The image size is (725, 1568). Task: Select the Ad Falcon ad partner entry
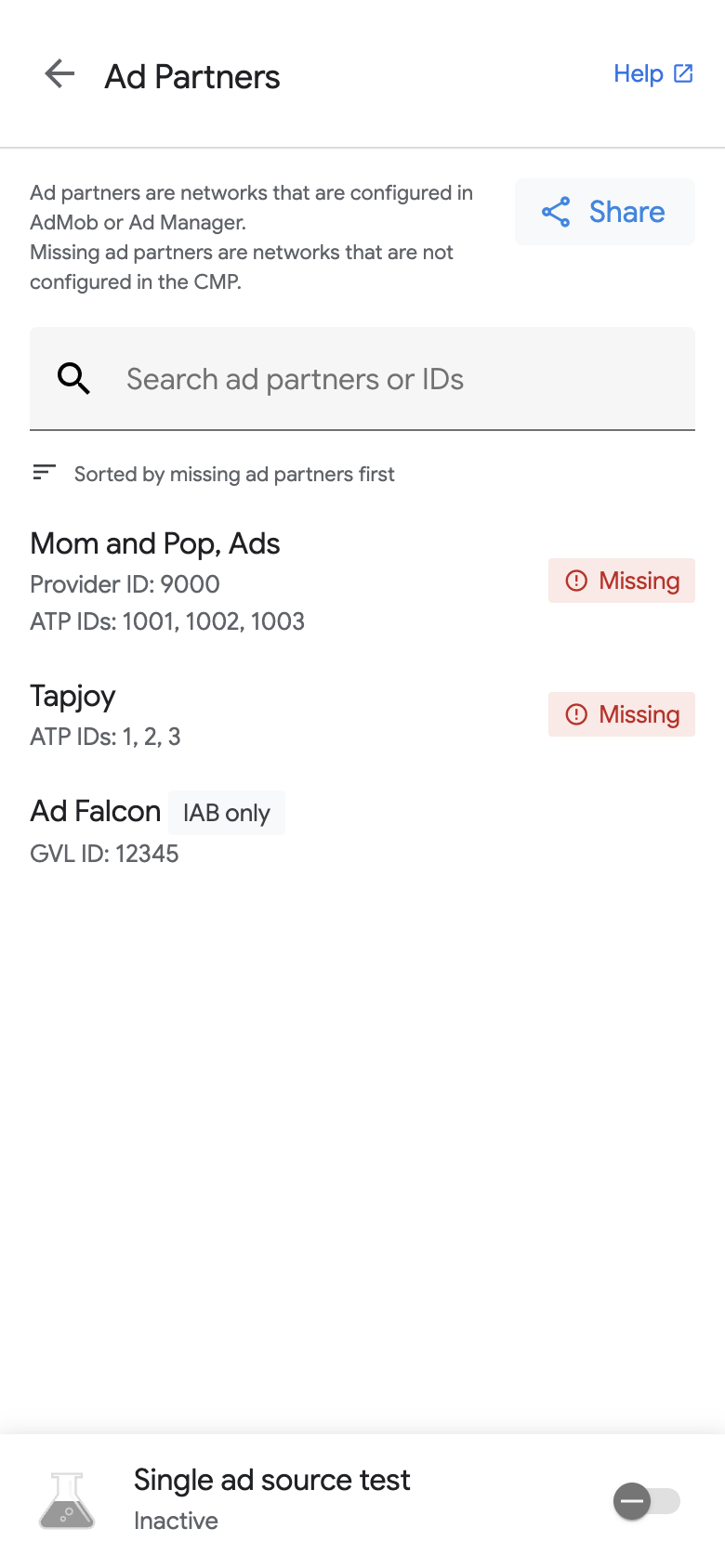(95, 811)
